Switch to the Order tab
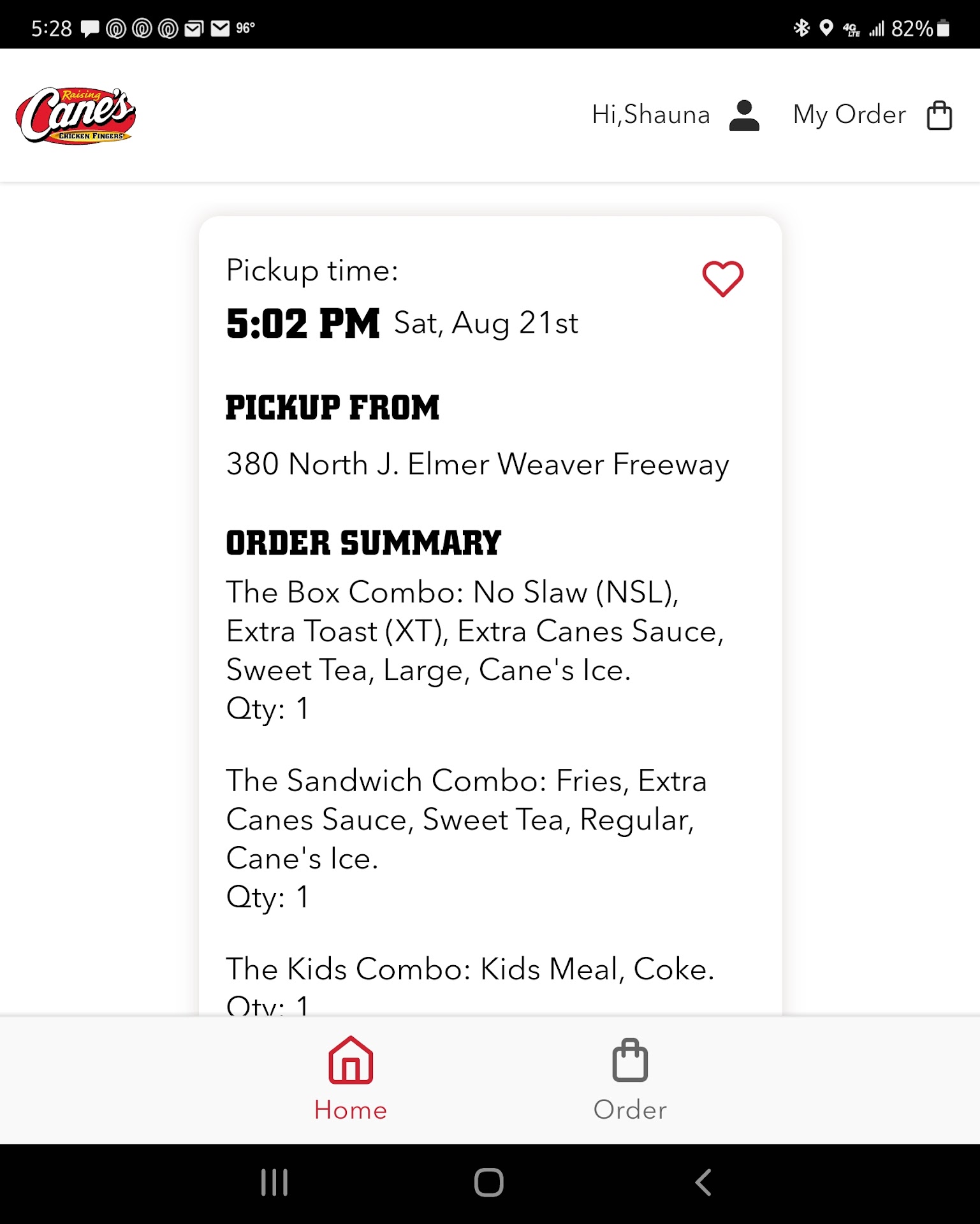 click(x=630, y=1079)
